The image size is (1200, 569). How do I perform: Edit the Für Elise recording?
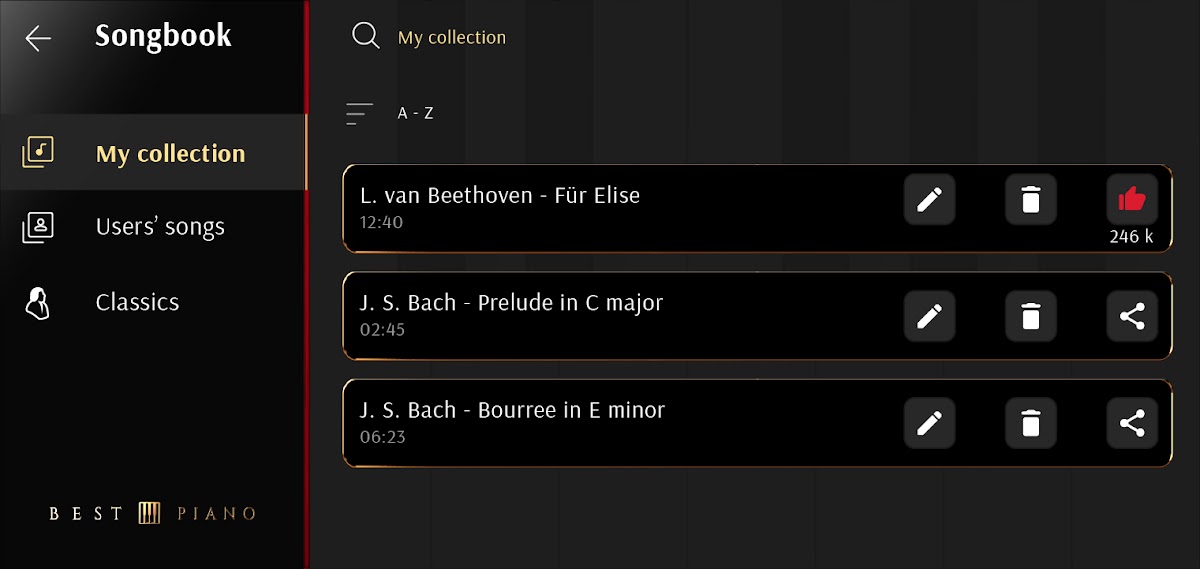(x=930, y=200)
